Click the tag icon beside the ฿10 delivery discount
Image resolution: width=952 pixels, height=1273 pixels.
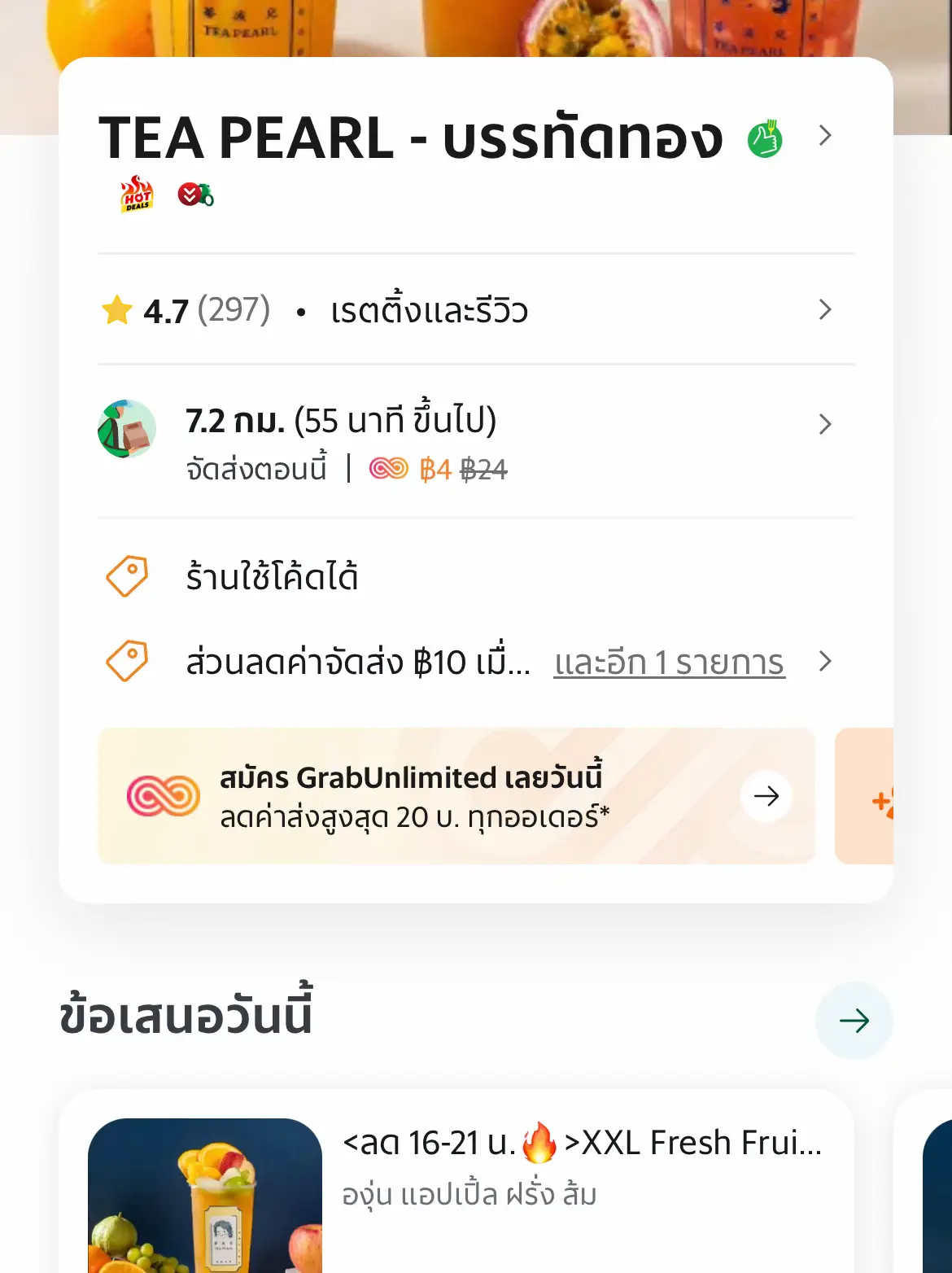point(127,660)
